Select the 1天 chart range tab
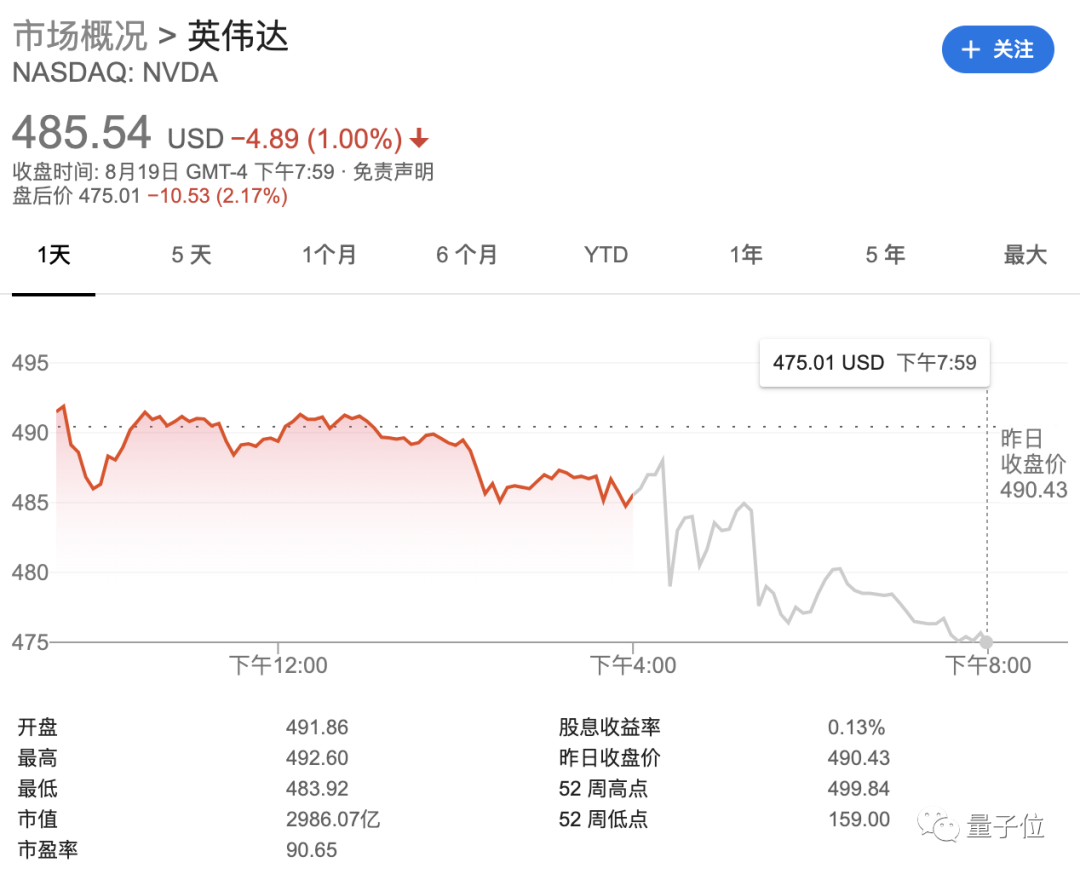This screenshot has width=1080, height=874. 54,255
